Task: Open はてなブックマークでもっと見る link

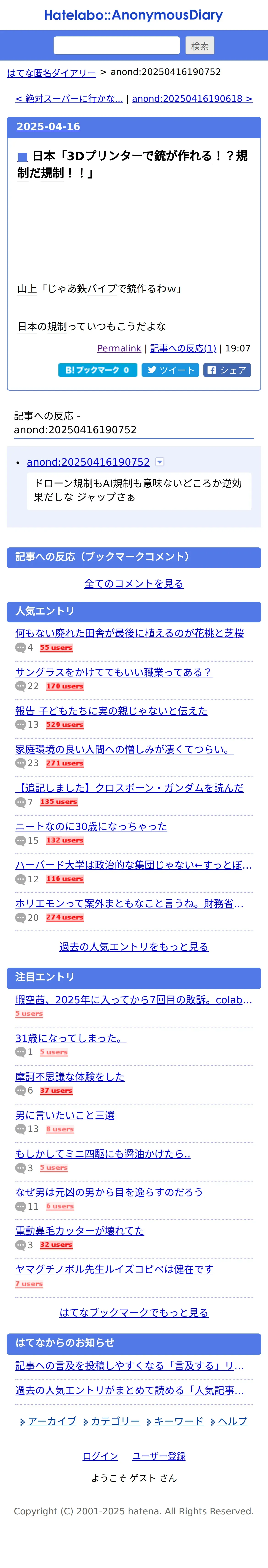Action: pos(134,1312)
